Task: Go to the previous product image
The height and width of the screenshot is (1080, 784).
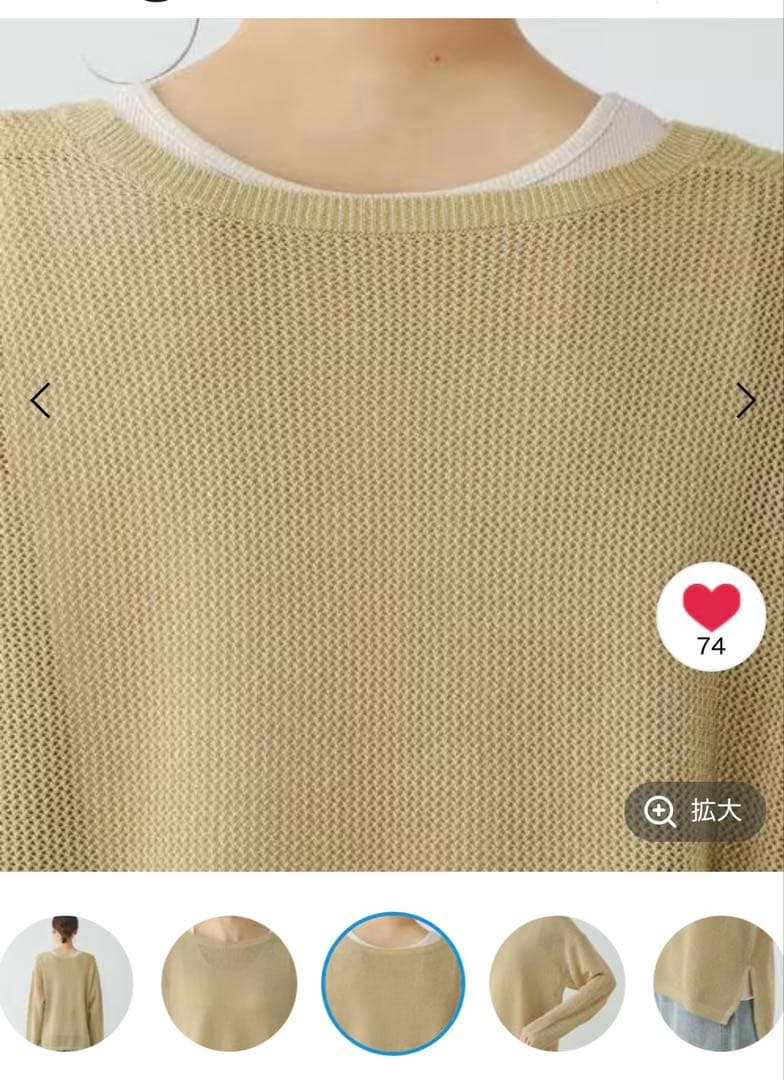Action: tap(41, 400)
